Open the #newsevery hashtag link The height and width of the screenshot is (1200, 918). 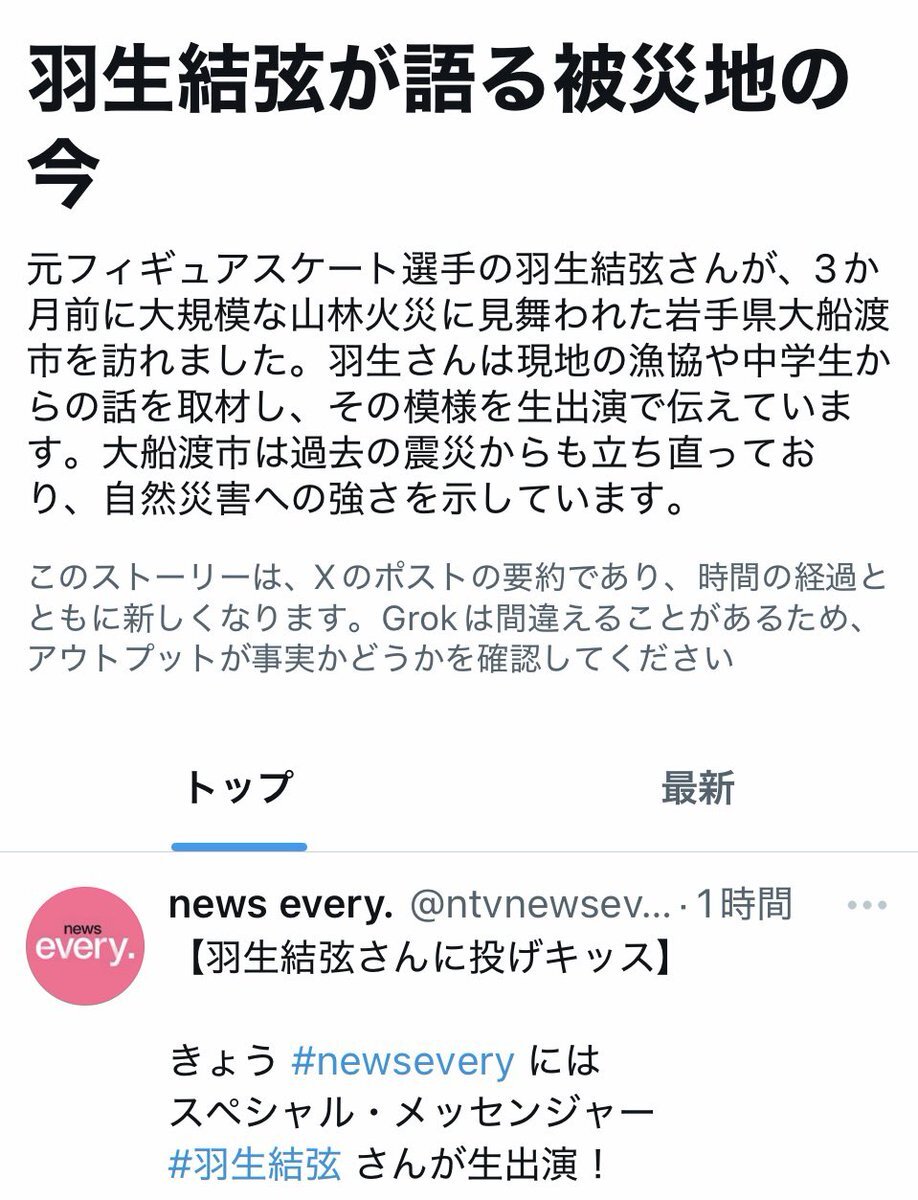tap(403, 1061)
